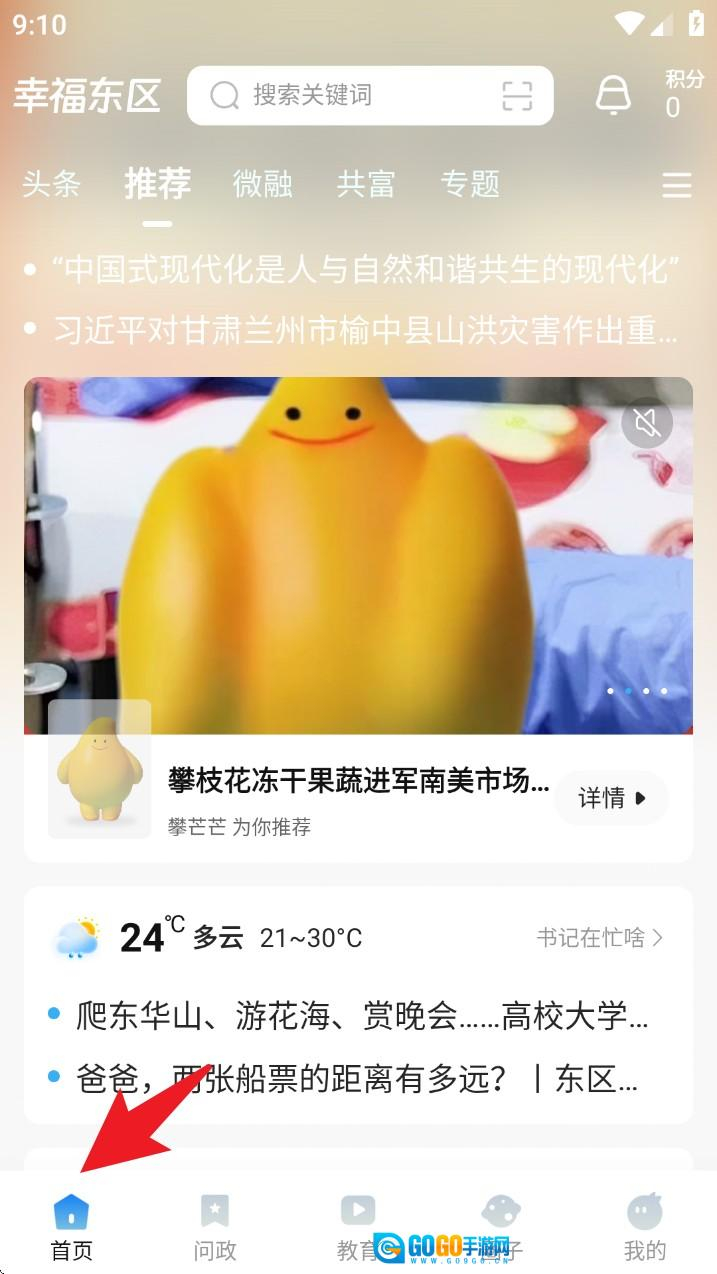717x1274 pixels.
Task: Switch to the 专题 tab
Action: (x=470, y=184)
